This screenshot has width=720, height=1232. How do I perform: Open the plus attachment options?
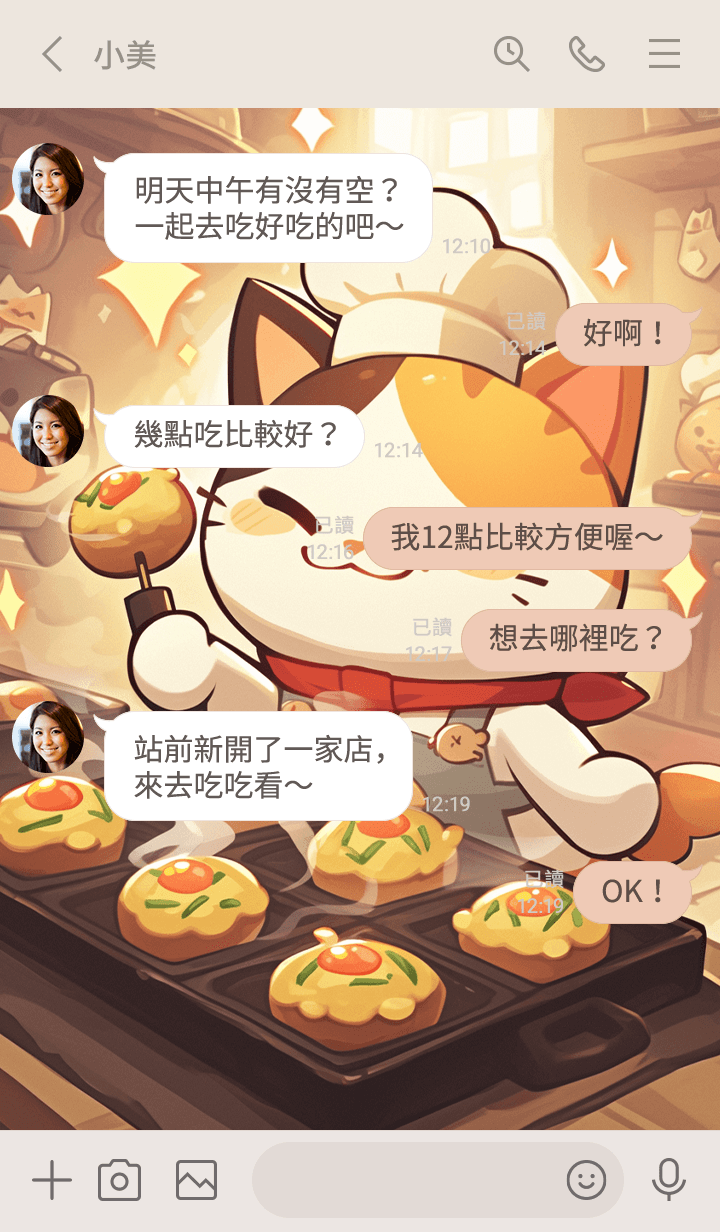coord(52,1181)
